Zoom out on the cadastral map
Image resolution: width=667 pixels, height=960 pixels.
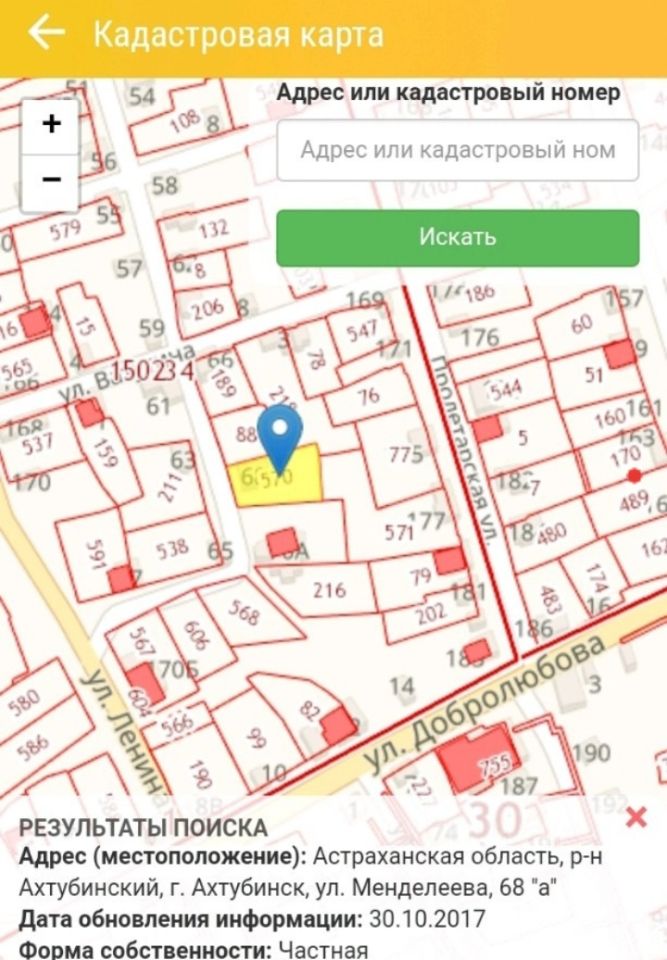tap(50, 181)
